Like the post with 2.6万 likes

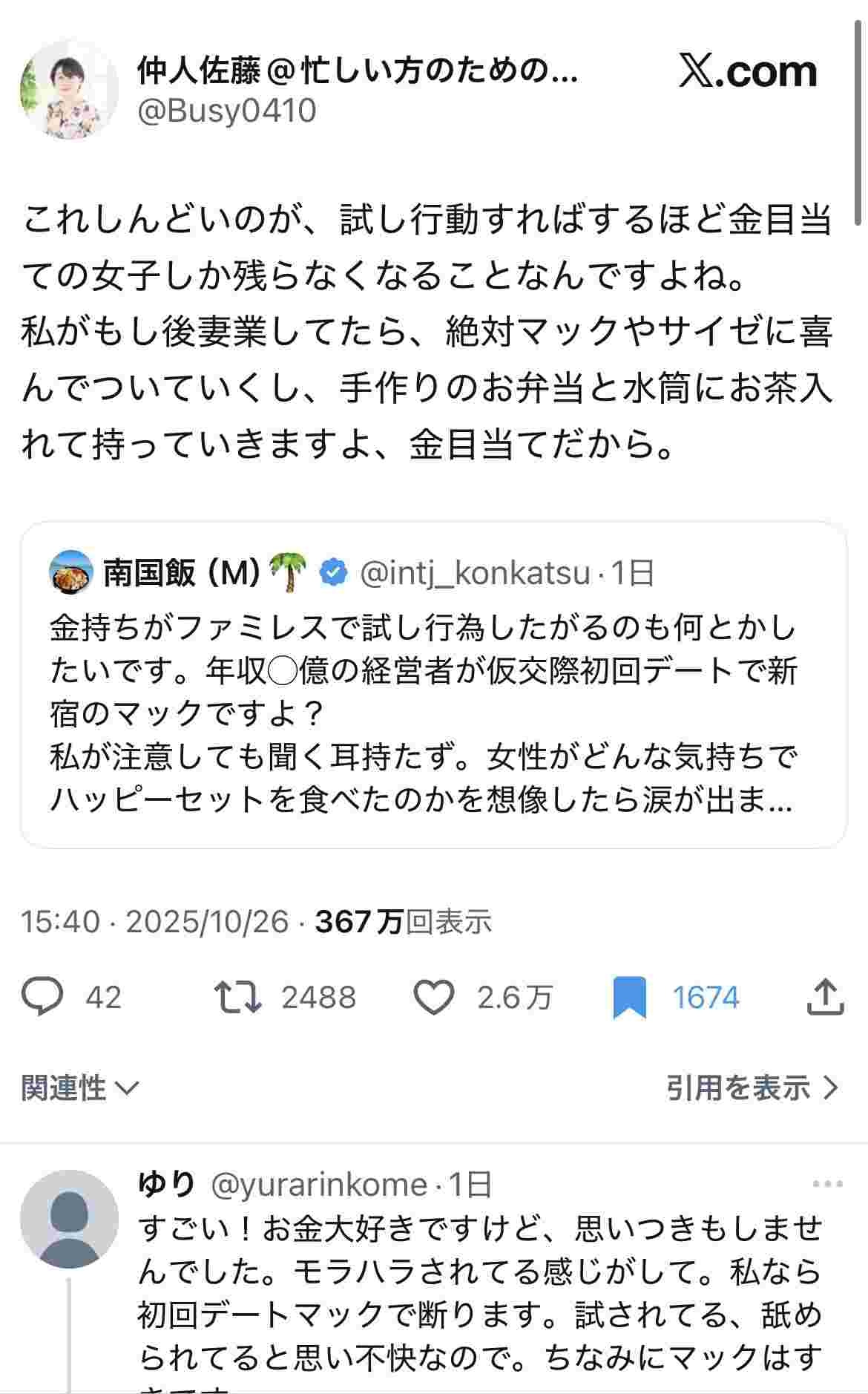pyautogui.click(x=433, y=997)
